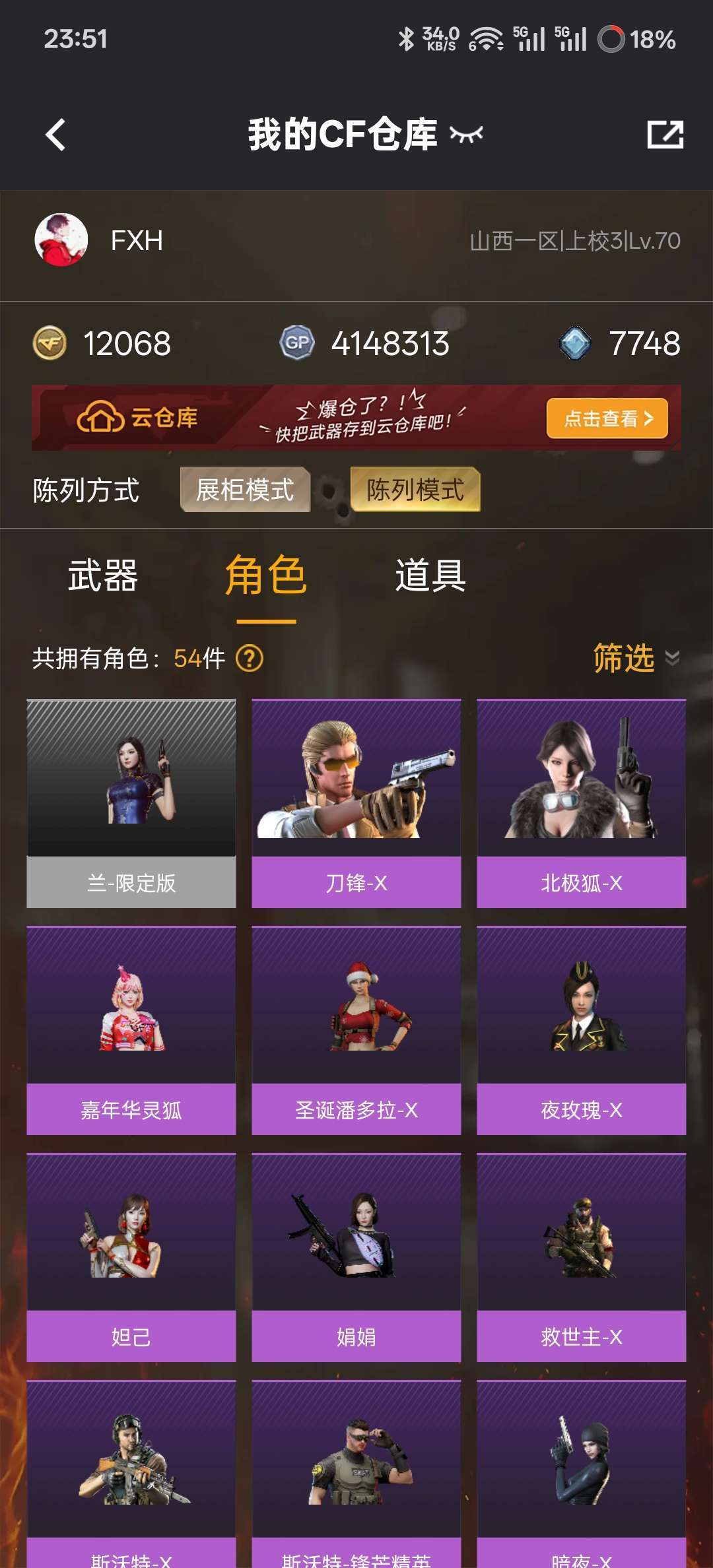Screen dimensions: 713x1568
Task: Open the share icon at top right
Action: [x=664, y=135]
